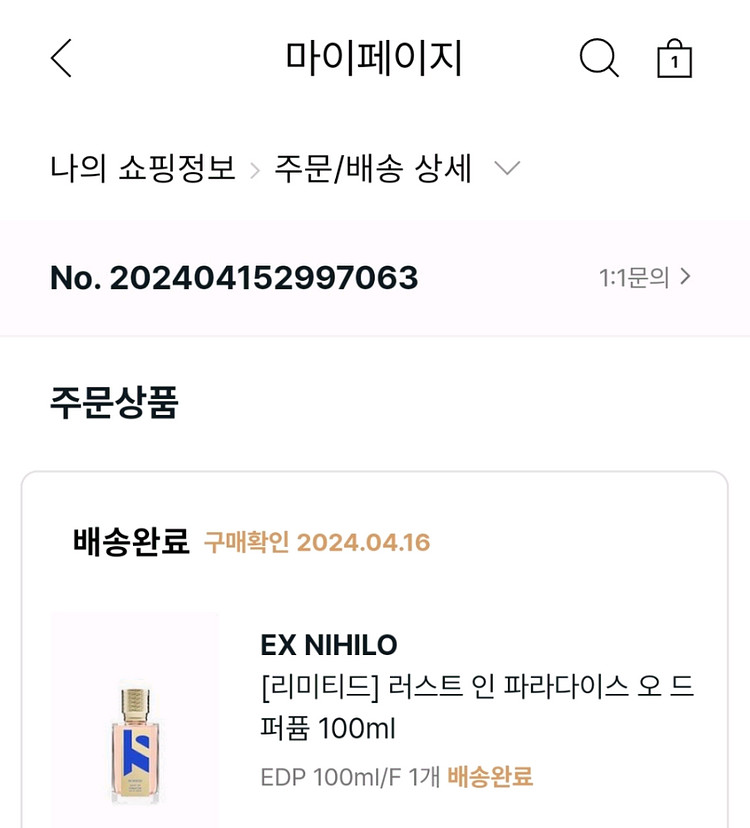Viewport: 750px width, 828px height.
Task: Open search with the magnifier icon
Action: pos(598,58)
